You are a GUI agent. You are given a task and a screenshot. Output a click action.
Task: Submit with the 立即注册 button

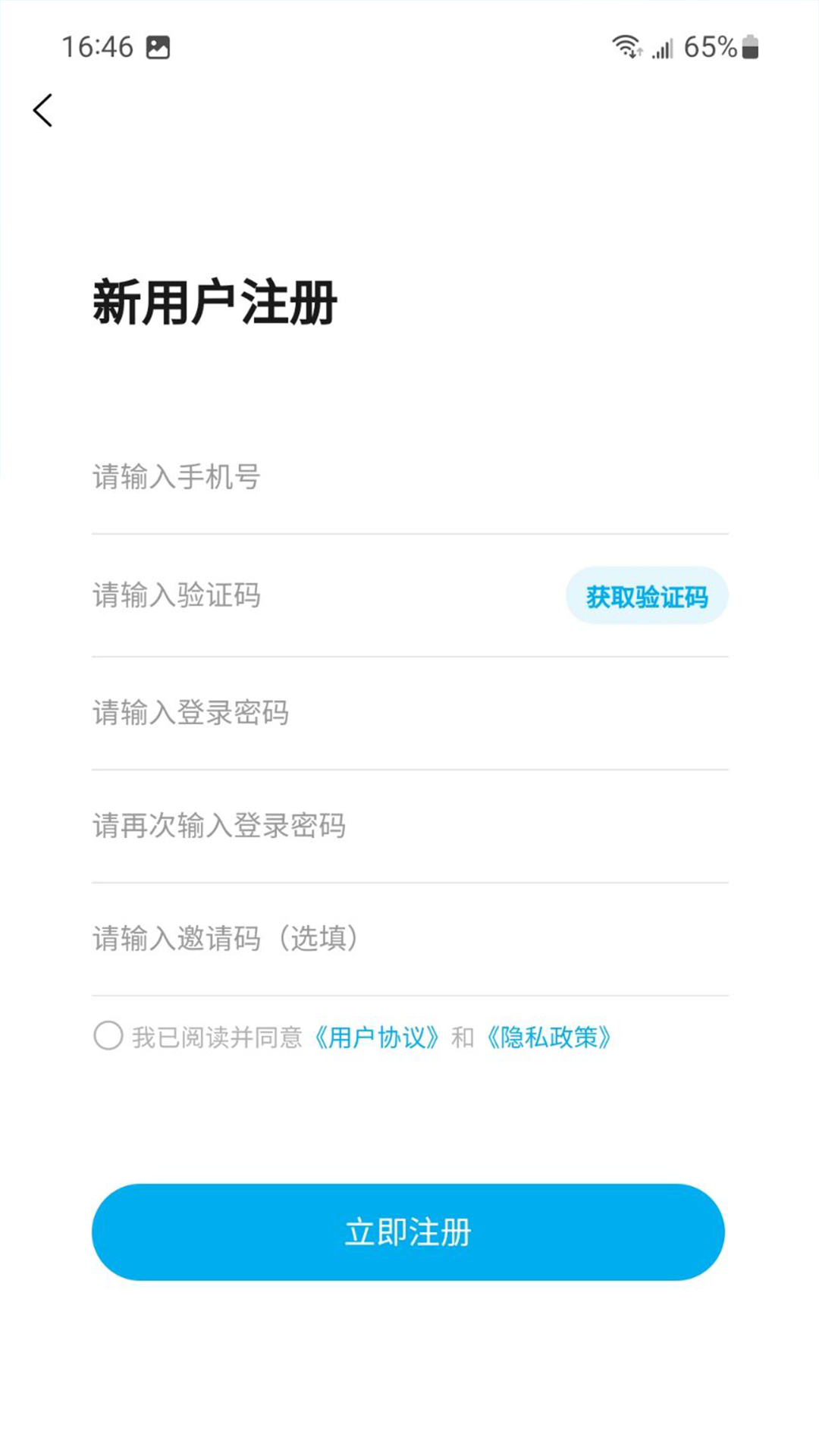coord(408,1232)
